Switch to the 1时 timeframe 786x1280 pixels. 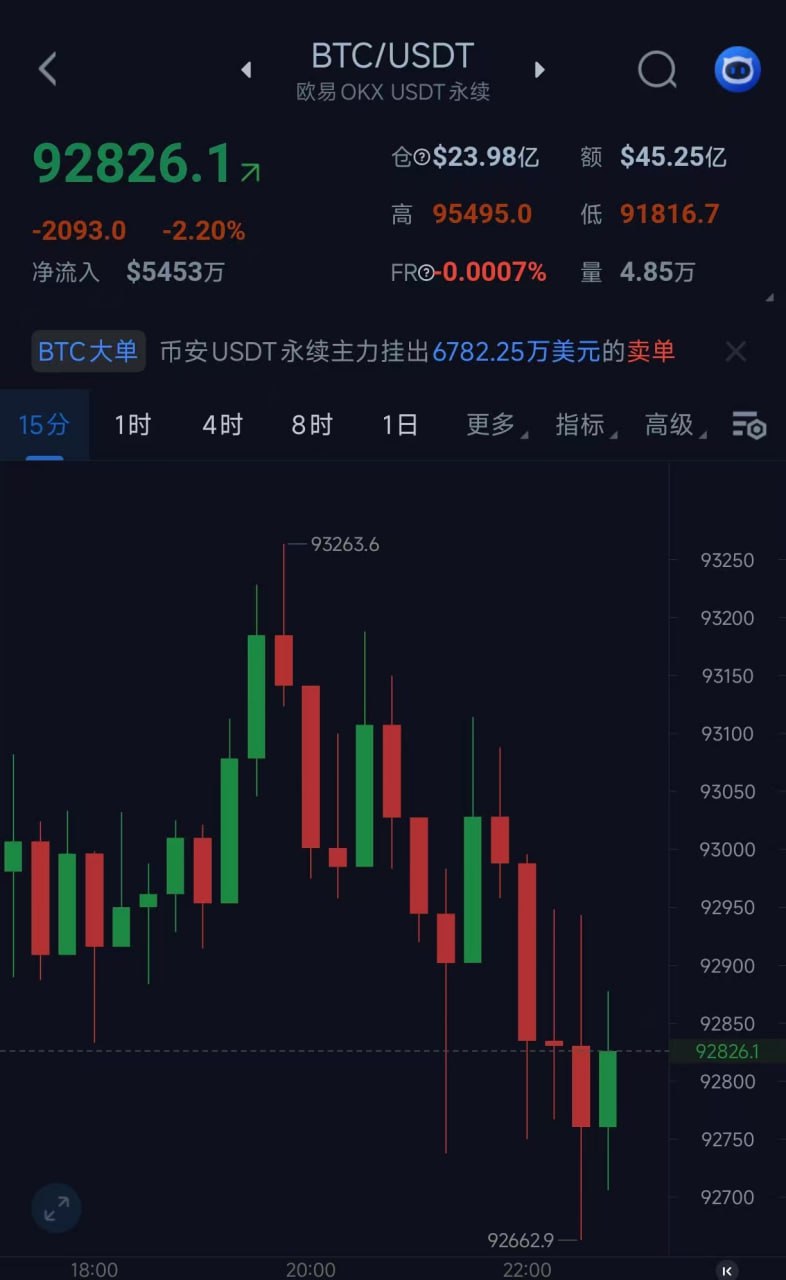(132, 424)
